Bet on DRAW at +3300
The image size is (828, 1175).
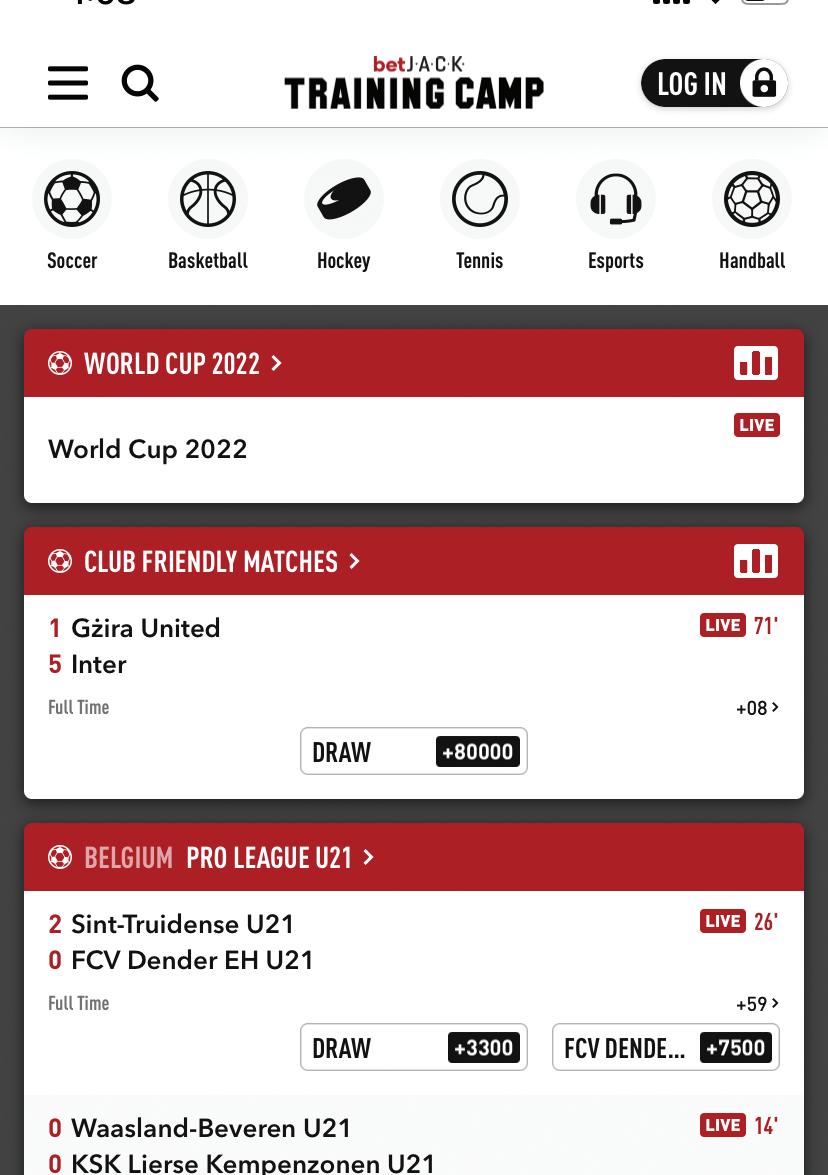[x=414, y=1047]
